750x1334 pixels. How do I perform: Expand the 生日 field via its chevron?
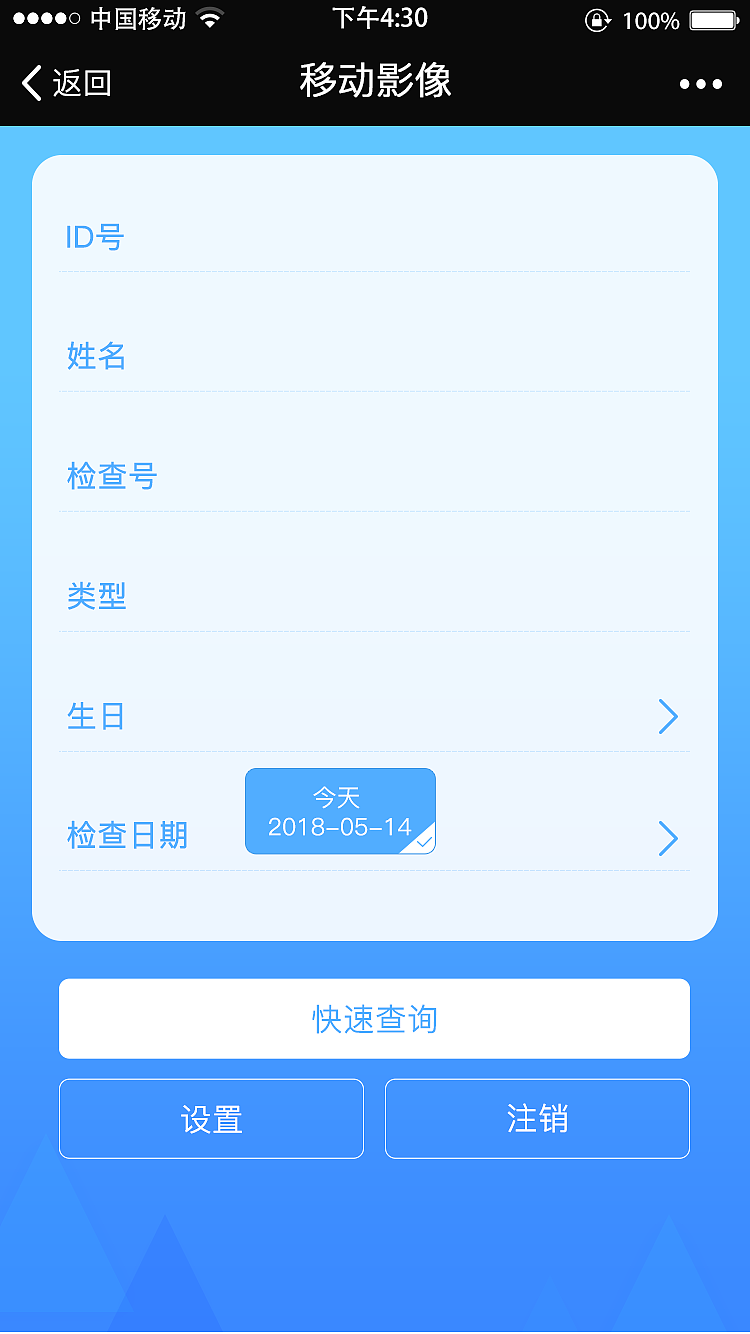pos(667,717)
